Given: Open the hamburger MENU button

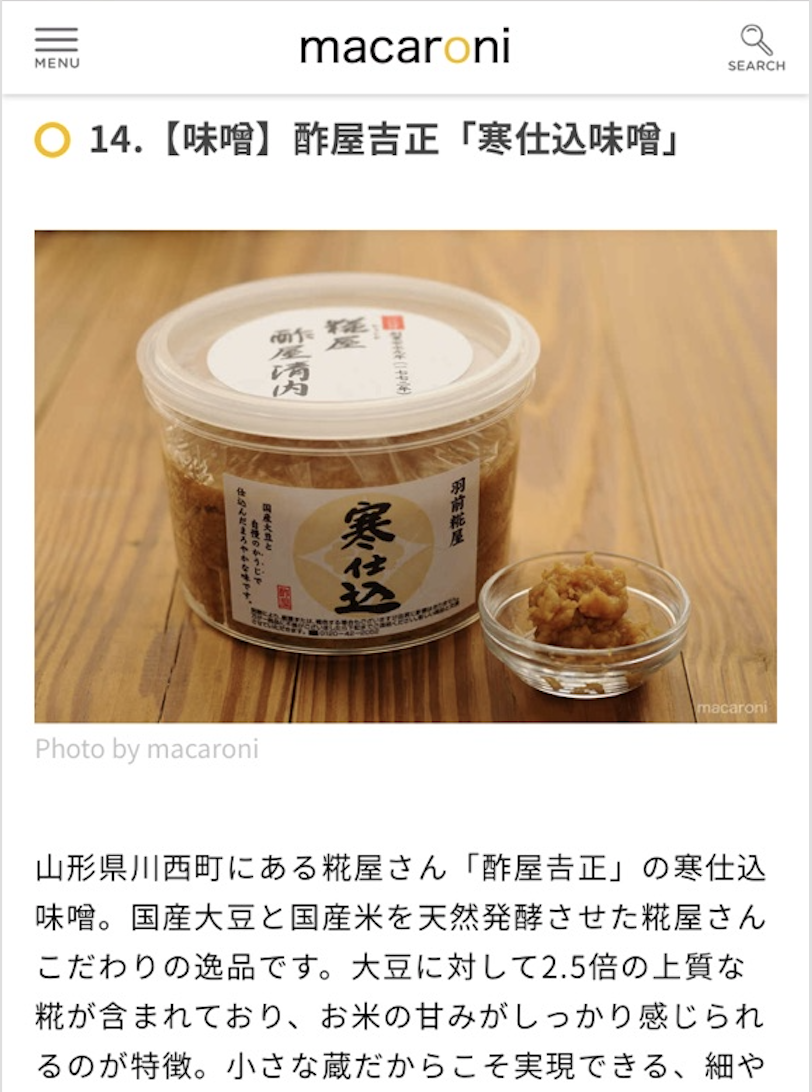Looking at the screenshot, I should (56, 46).
